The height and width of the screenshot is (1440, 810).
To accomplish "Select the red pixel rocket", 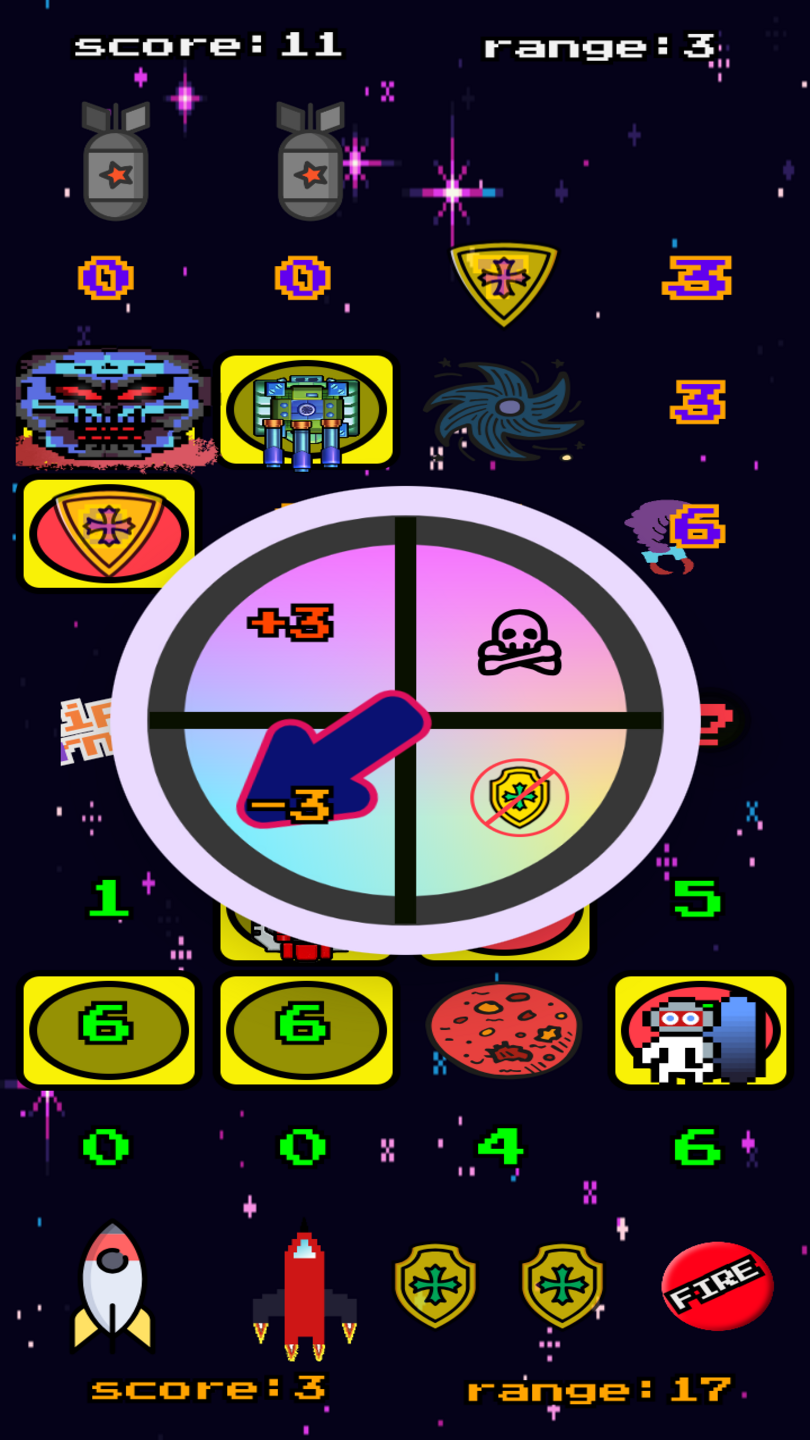I will (x=304, y=1294).
